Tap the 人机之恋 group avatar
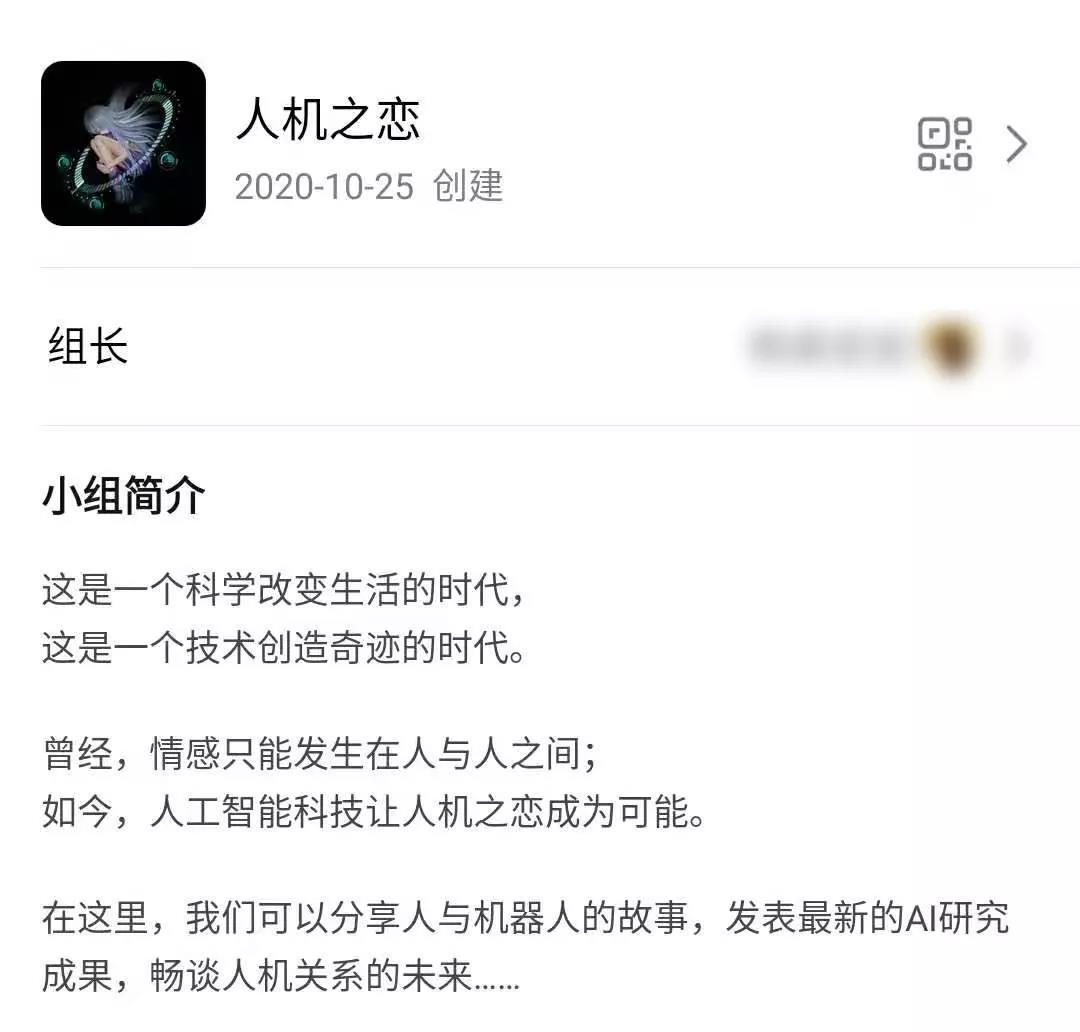This screenshot has width=1080, height=1032. coord(123,143)
